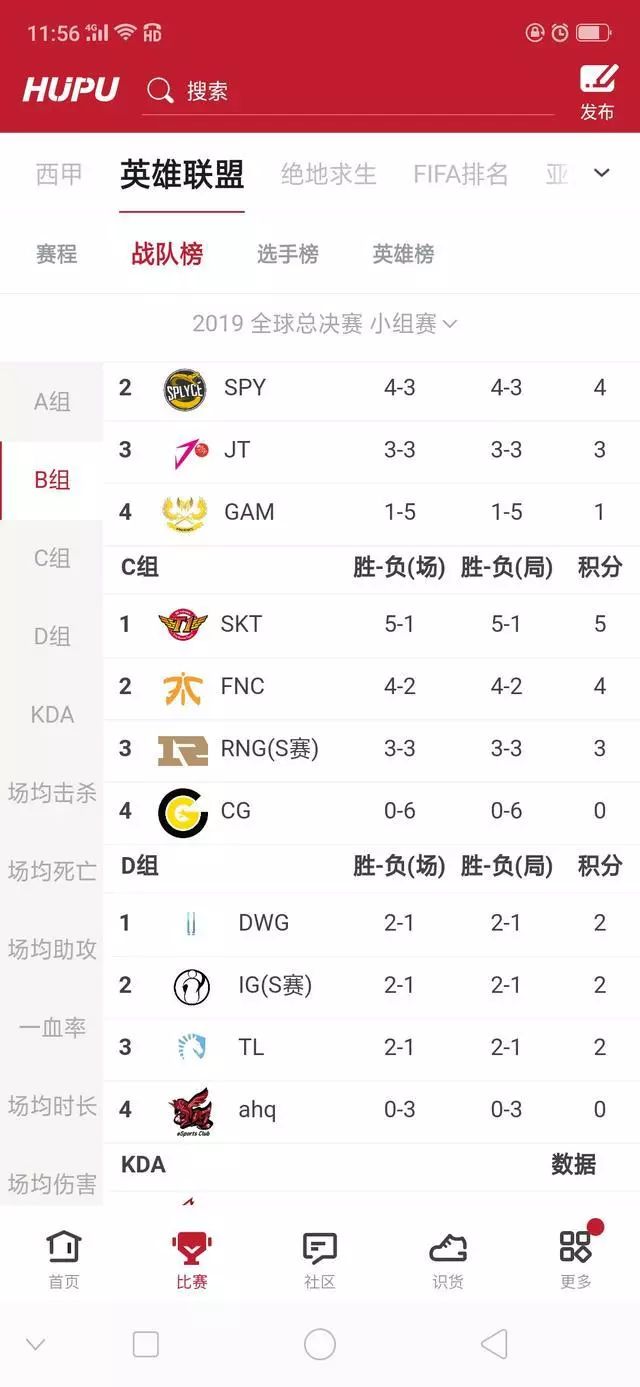
Task: Select C组 in the side list
Action: pos(52,558)
